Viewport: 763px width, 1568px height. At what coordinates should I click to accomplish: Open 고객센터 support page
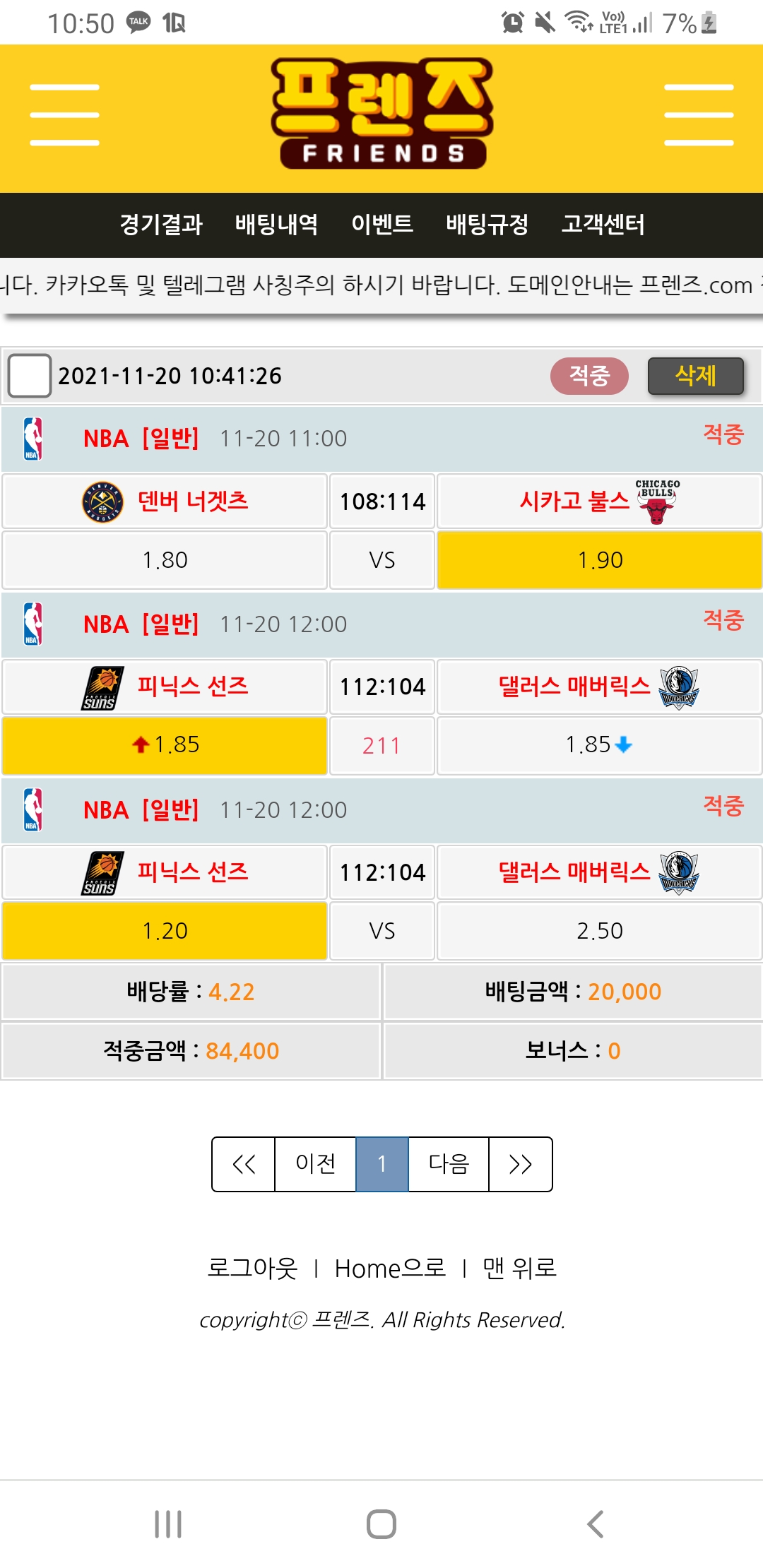click(x=603, y=225)
